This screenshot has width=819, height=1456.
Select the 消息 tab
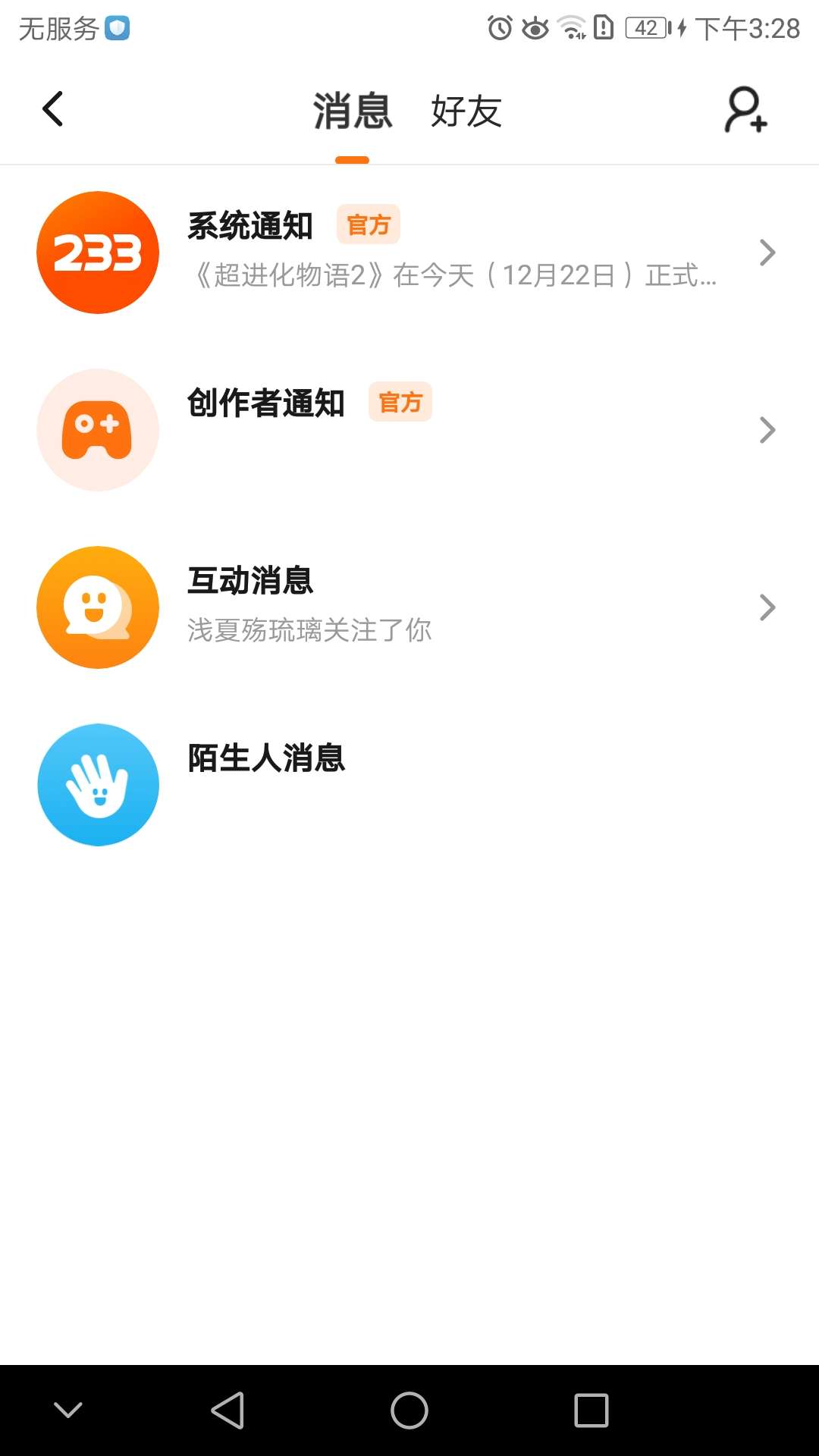click(x=353, y=111)
